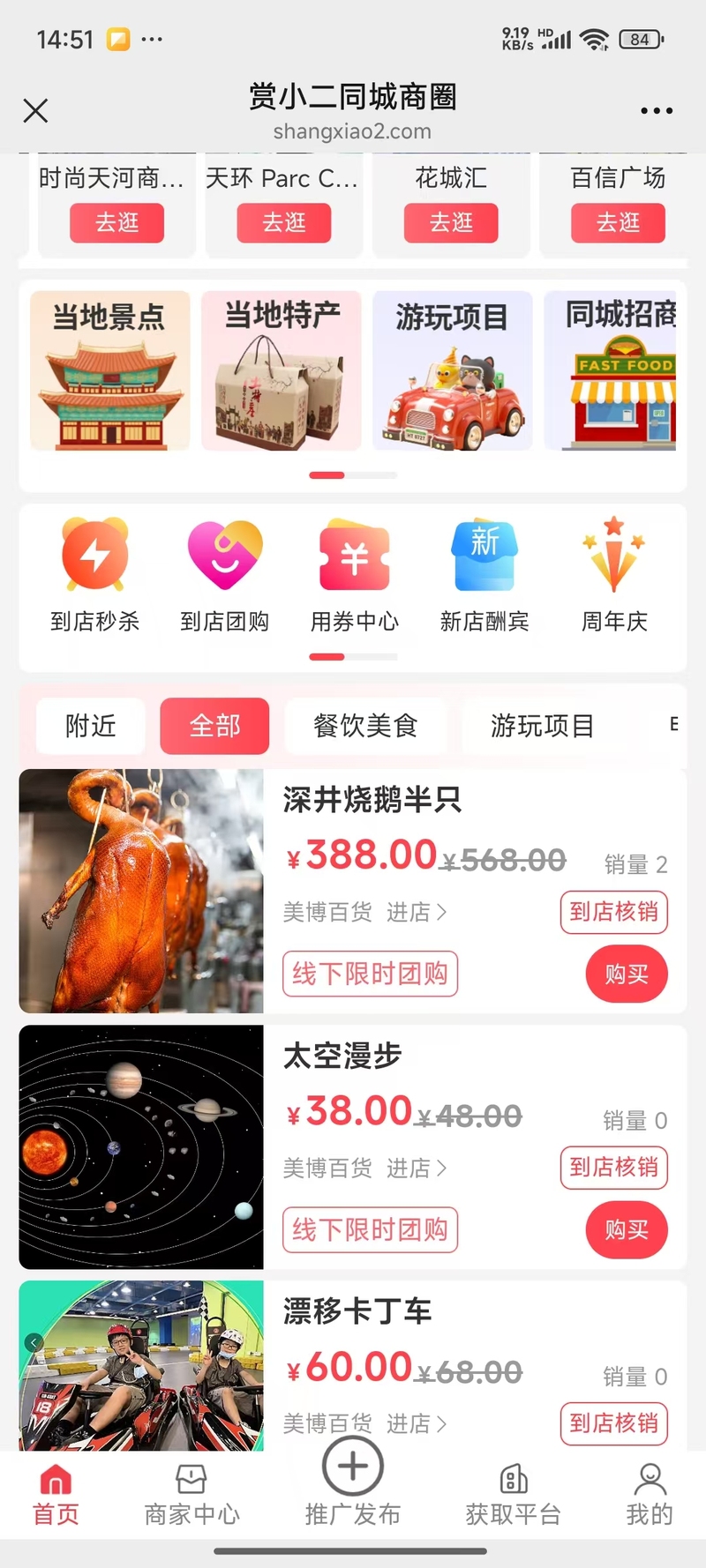706x1568 pixels.
Task: Open the 我的 profile tab
Action: [x=650, y=1496]
